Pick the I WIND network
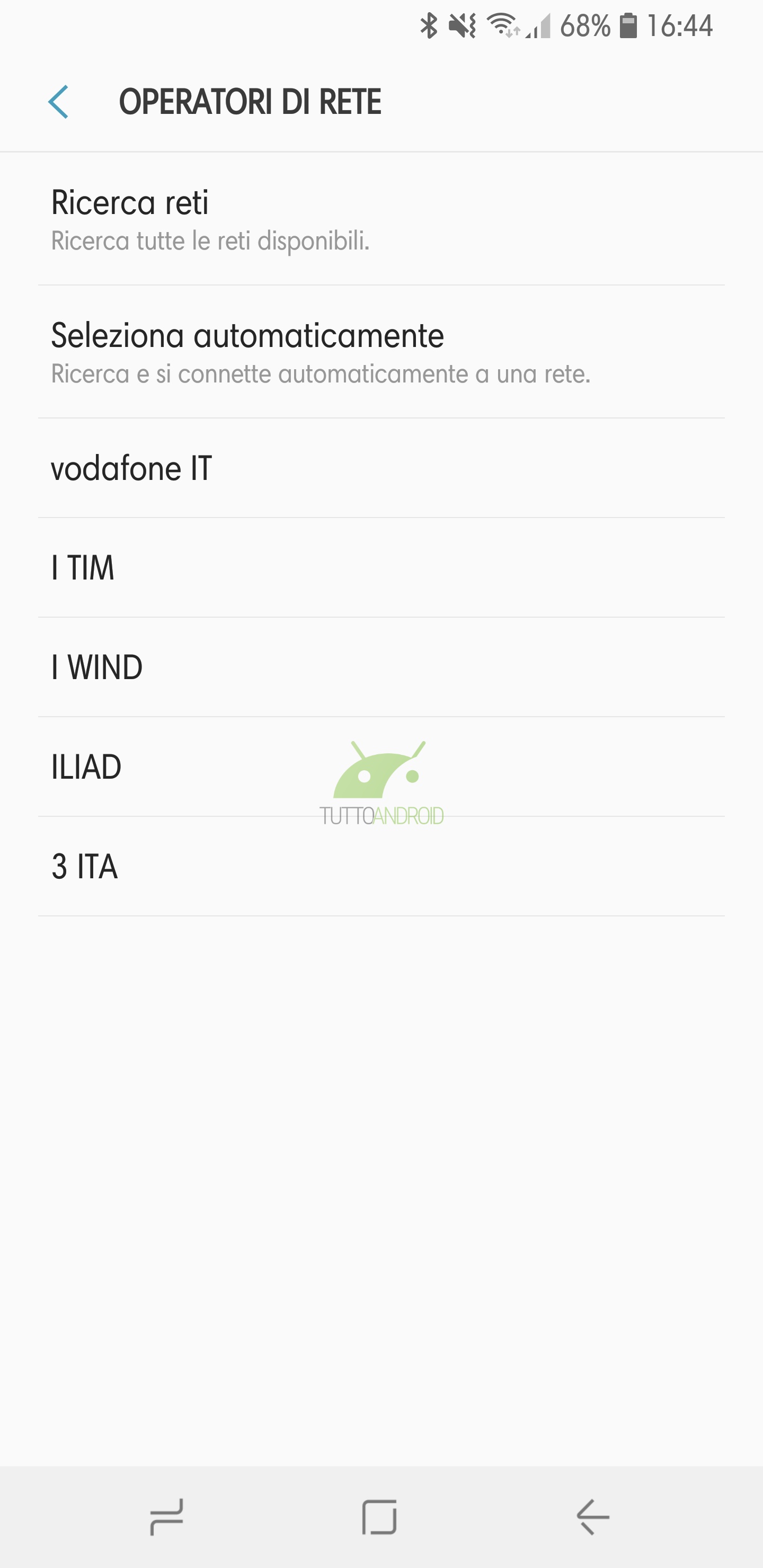This screenshot has width=763, height=1568. tap(381, 667)
